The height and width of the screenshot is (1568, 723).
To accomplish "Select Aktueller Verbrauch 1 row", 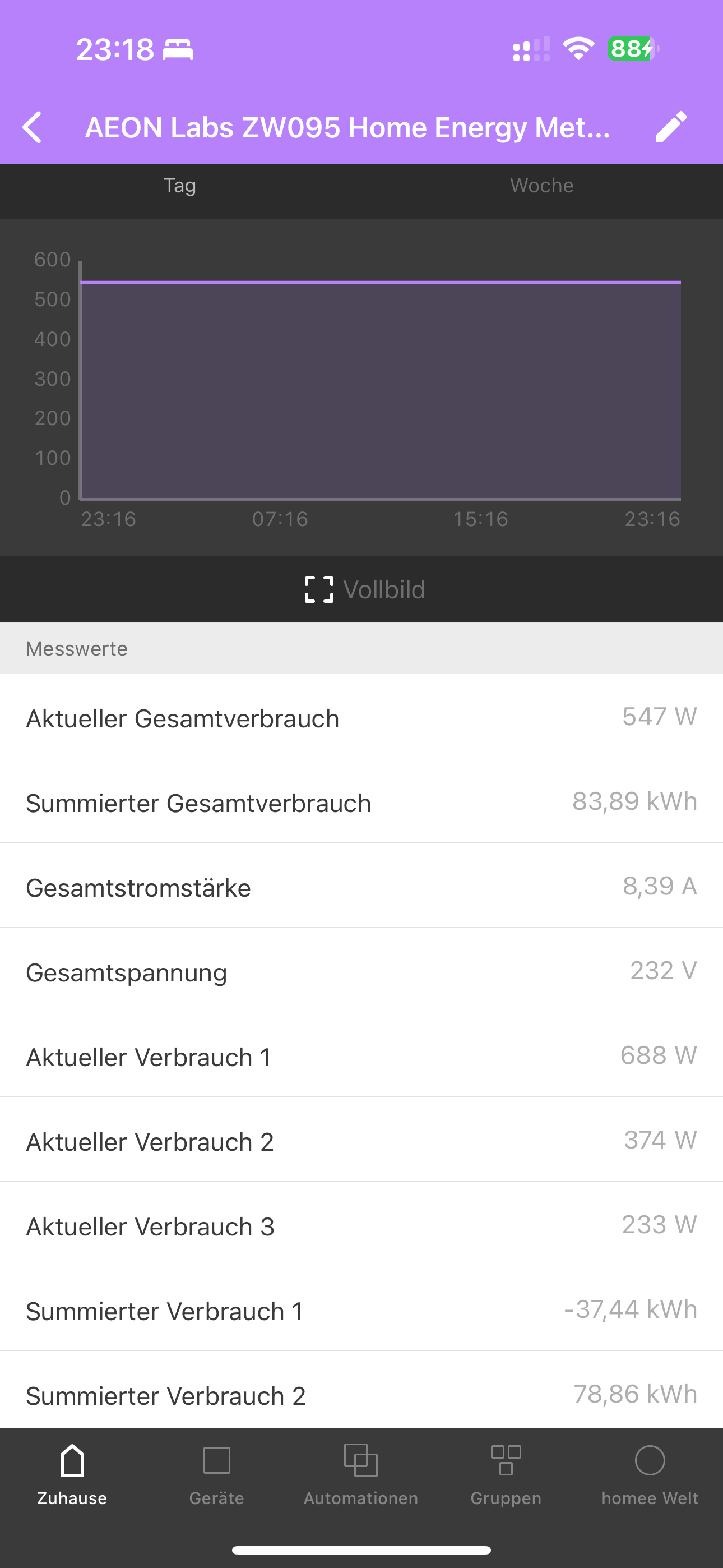I will tap(361, 1055).
